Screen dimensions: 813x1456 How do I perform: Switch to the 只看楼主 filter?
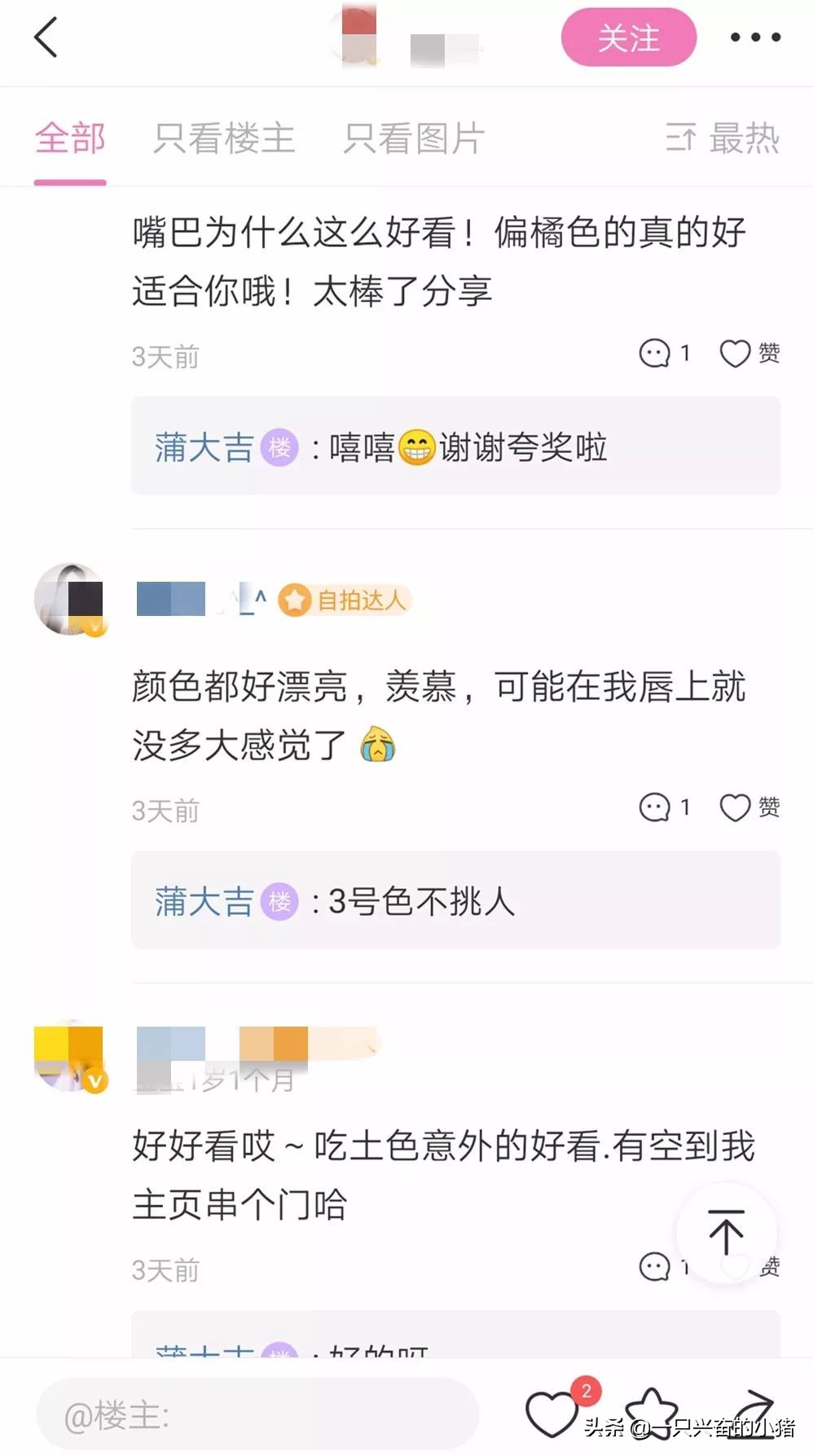tap(223, 137)
